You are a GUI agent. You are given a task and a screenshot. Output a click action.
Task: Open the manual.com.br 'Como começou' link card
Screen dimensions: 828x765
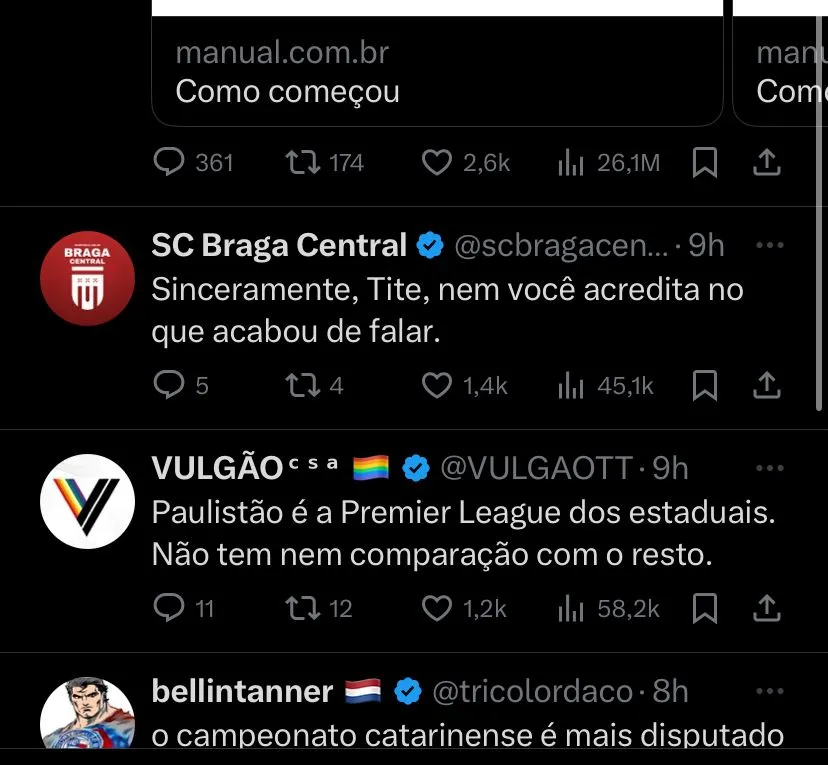[x=437, y=70]
